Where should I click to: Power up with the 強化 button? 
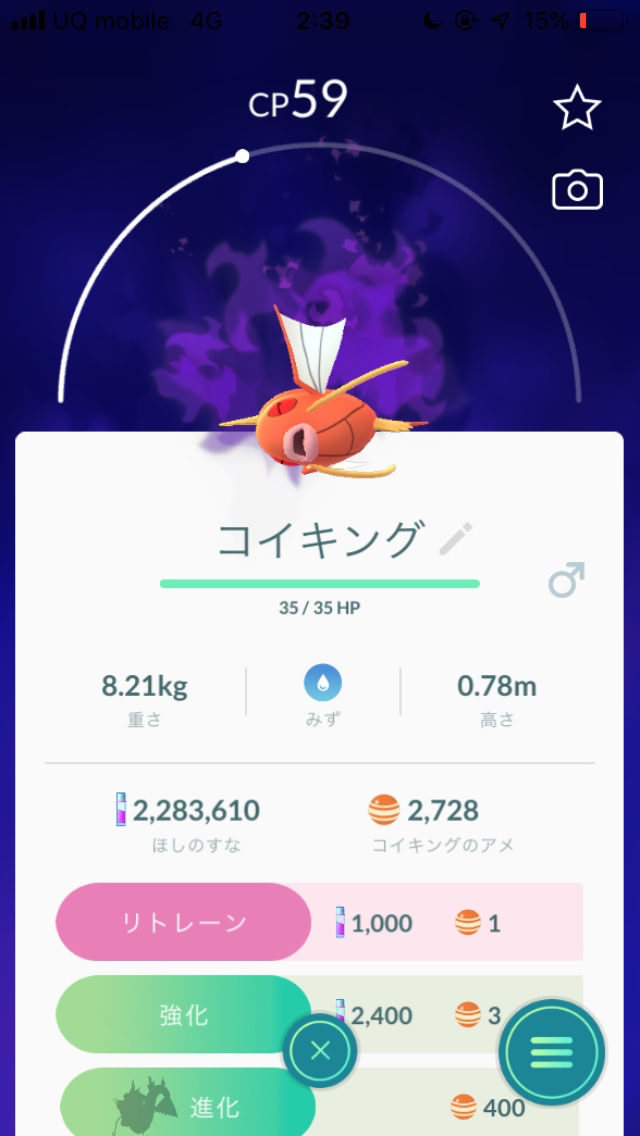184,1015
